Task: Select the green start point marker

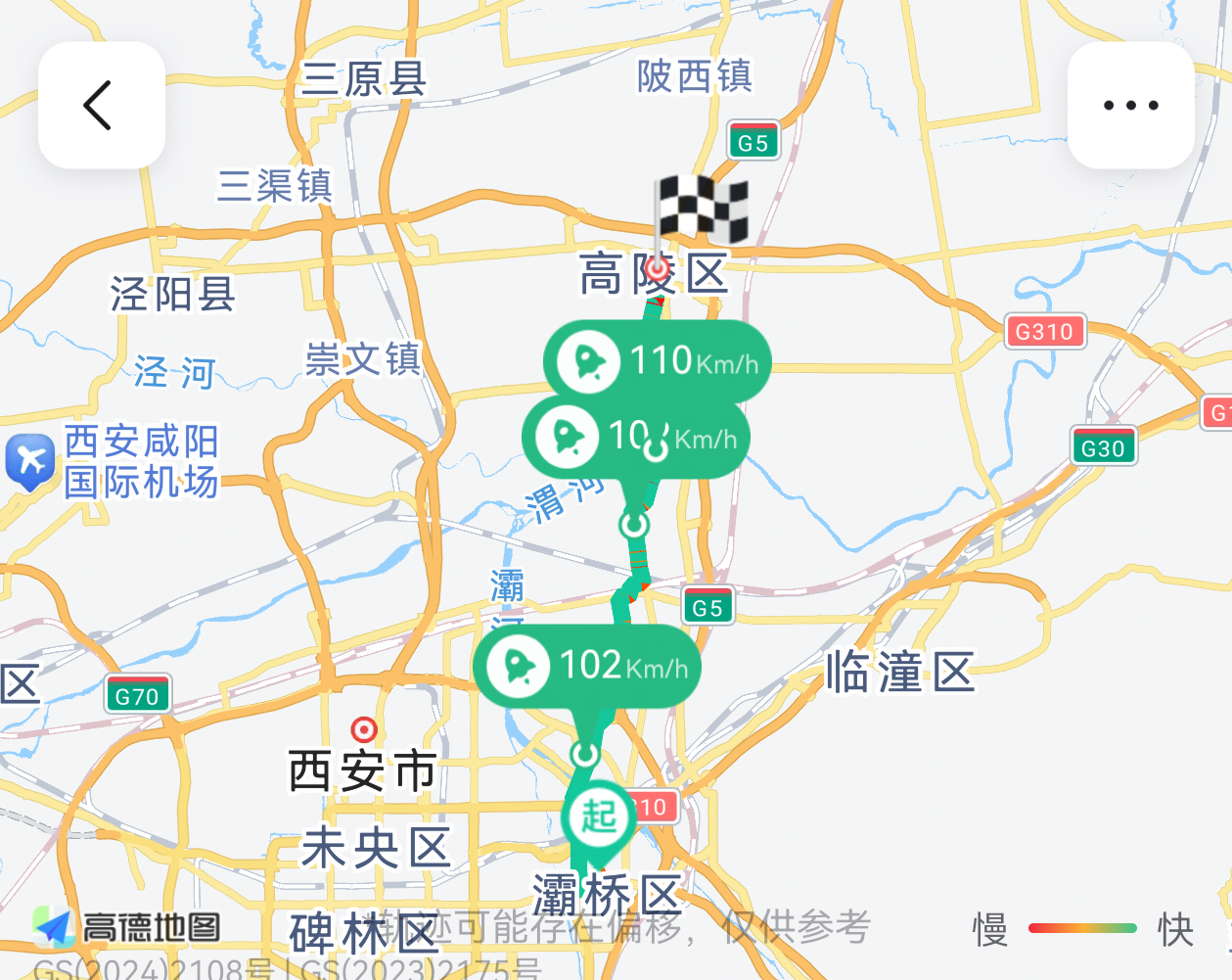Action: point(599,818)
